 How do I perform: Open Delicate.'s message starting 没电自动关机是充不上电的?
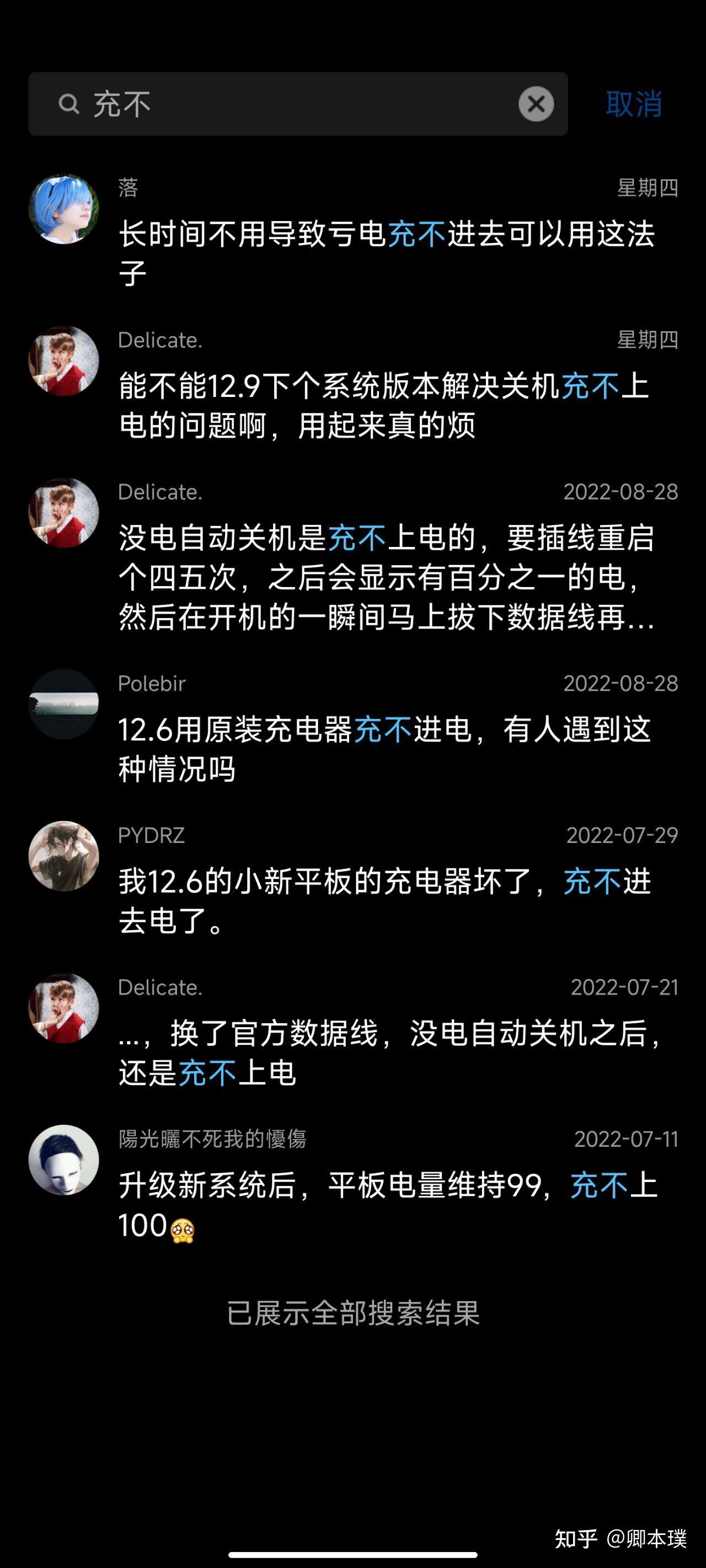point(386,577)
